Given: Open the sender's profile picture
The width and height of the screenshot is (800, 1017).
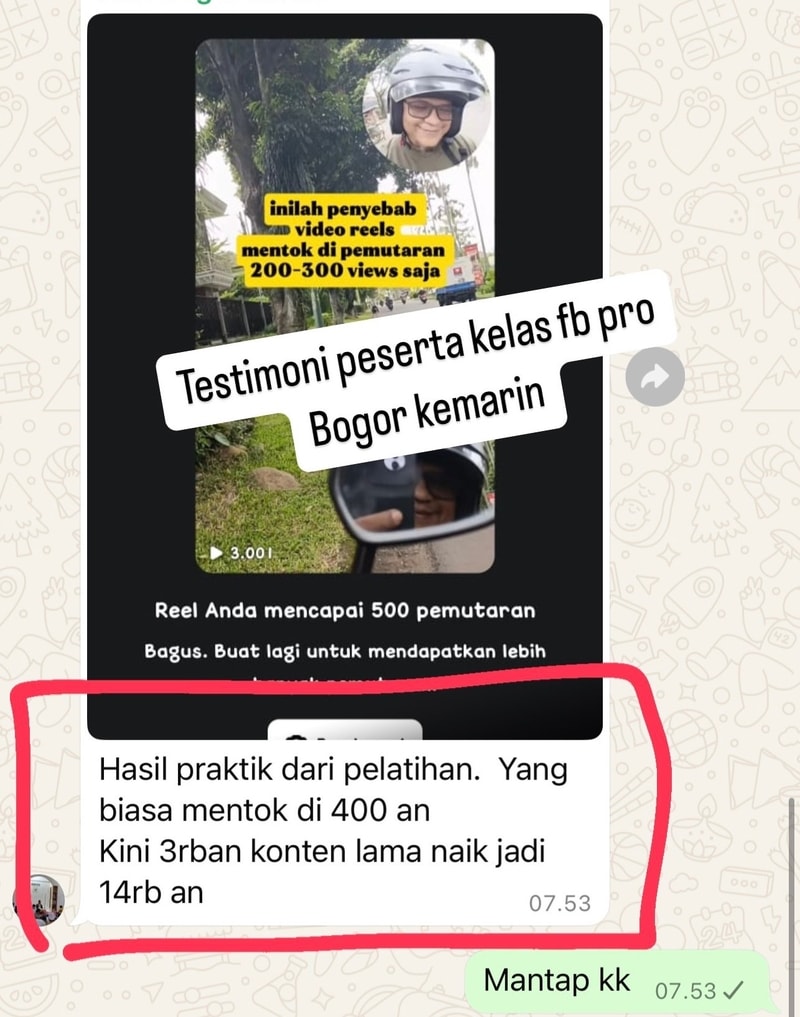Looking at the screenshot, I should click(x=39, y=898).
